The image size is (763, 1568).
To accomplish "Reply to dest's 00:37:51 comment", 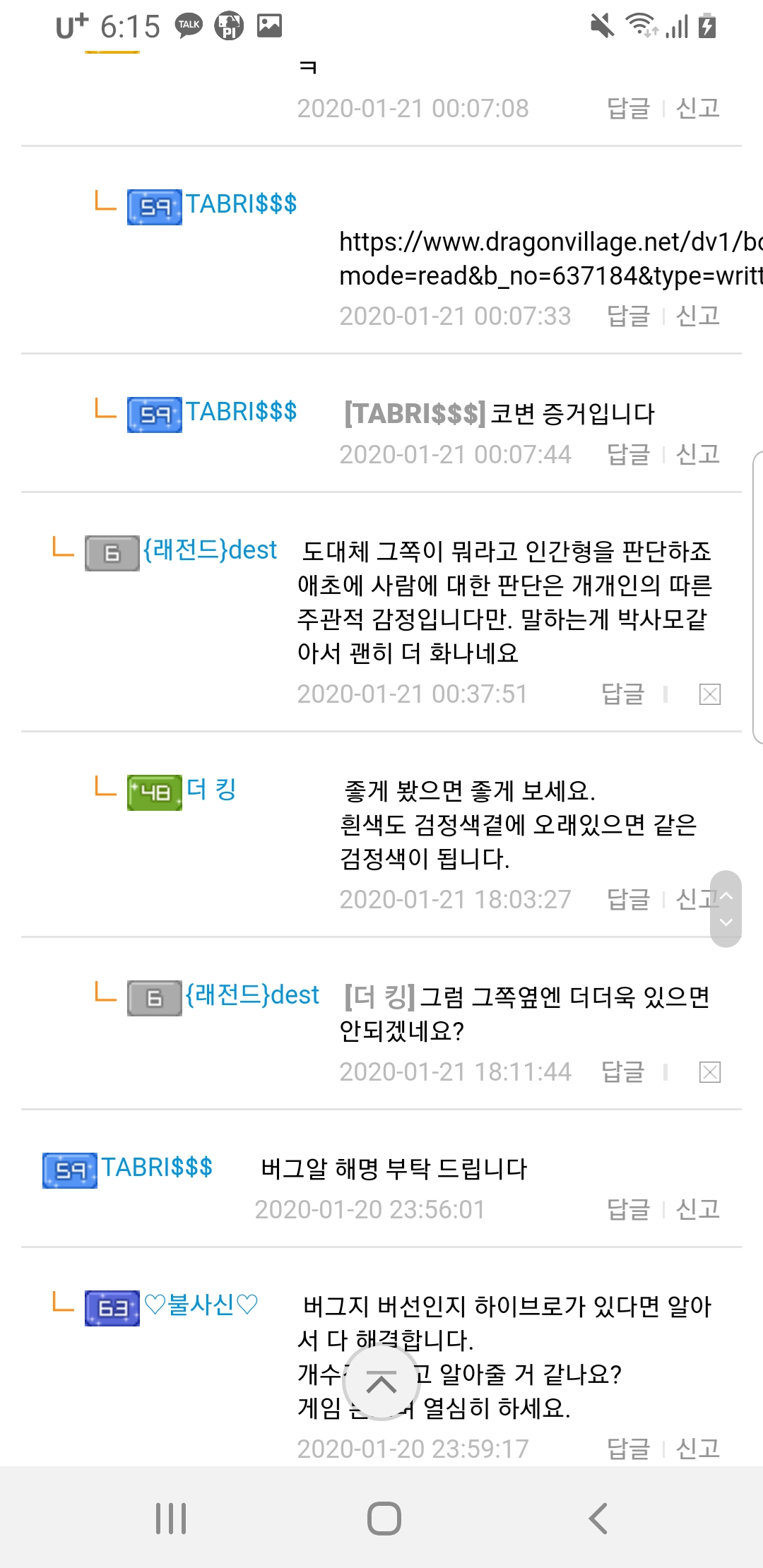I will coord(622,694).
